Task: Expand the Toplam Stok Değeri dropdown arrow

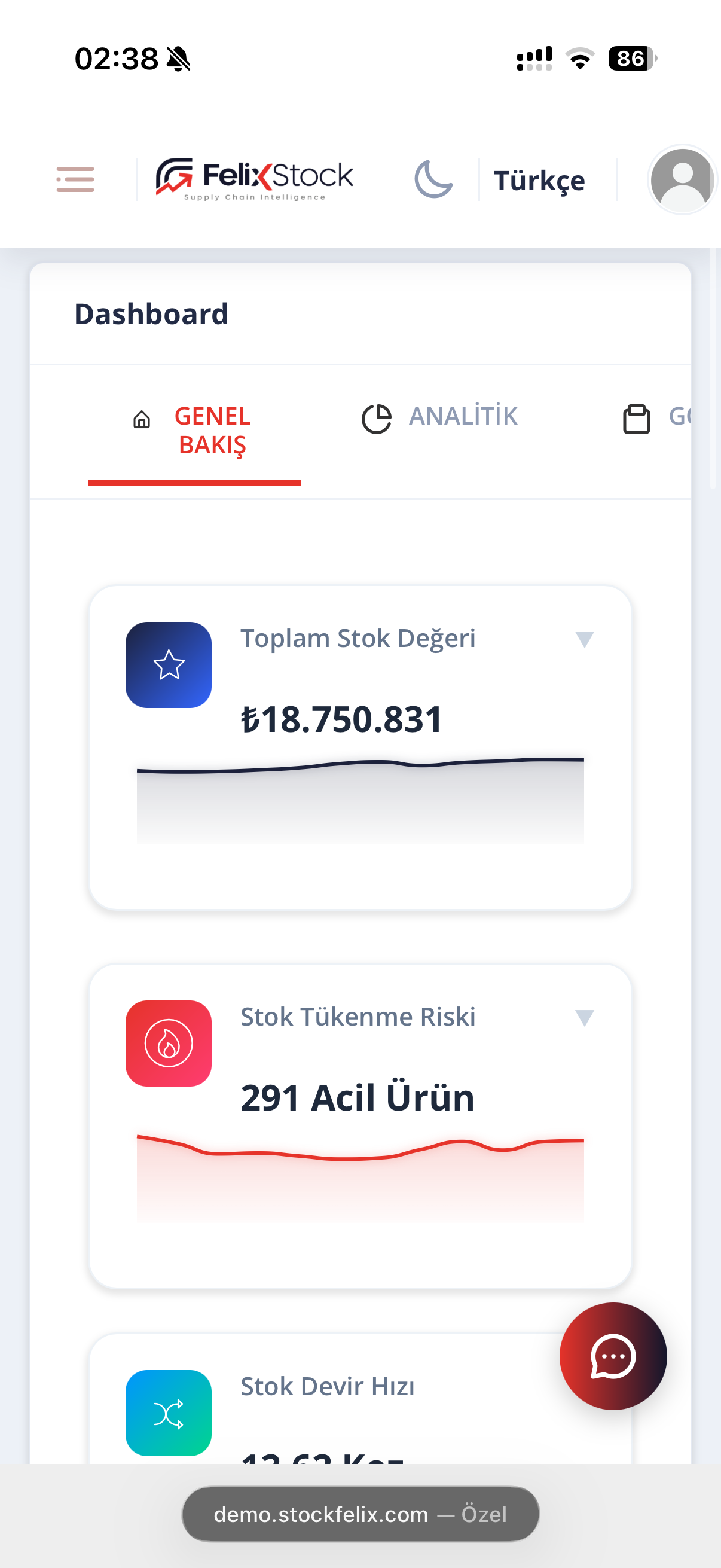Action: 584,639
